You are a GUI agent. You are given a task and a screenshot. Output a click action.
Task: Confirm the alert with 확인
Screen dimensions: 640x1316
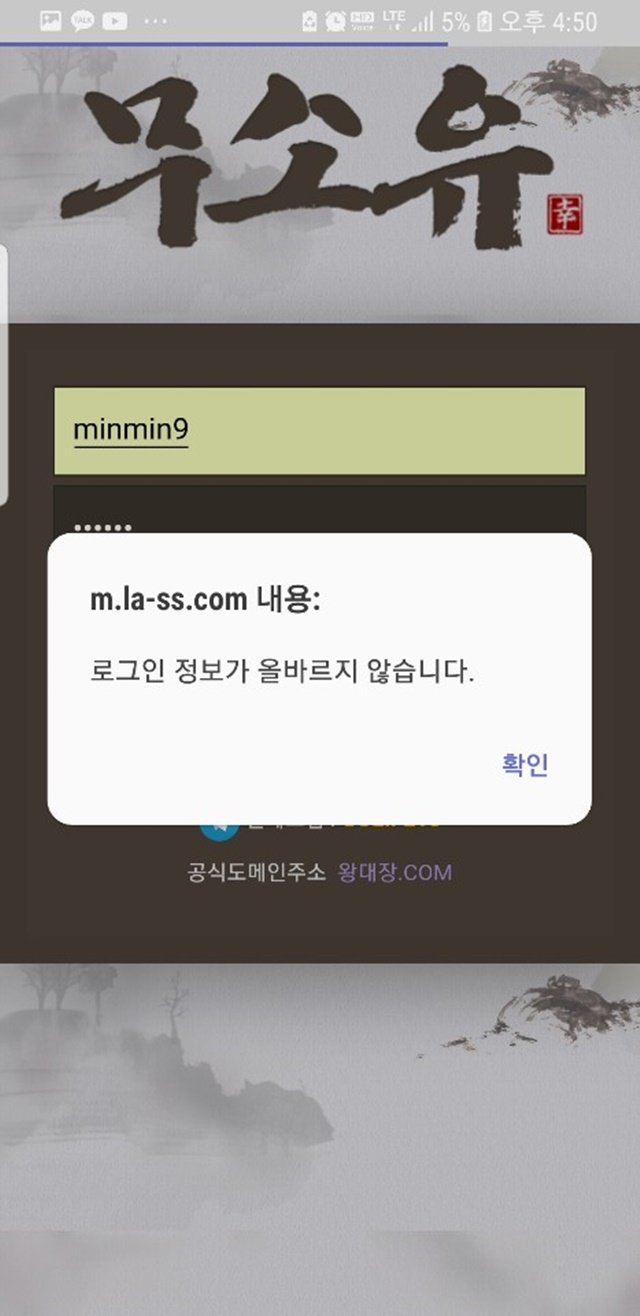[x=525, y=765]
